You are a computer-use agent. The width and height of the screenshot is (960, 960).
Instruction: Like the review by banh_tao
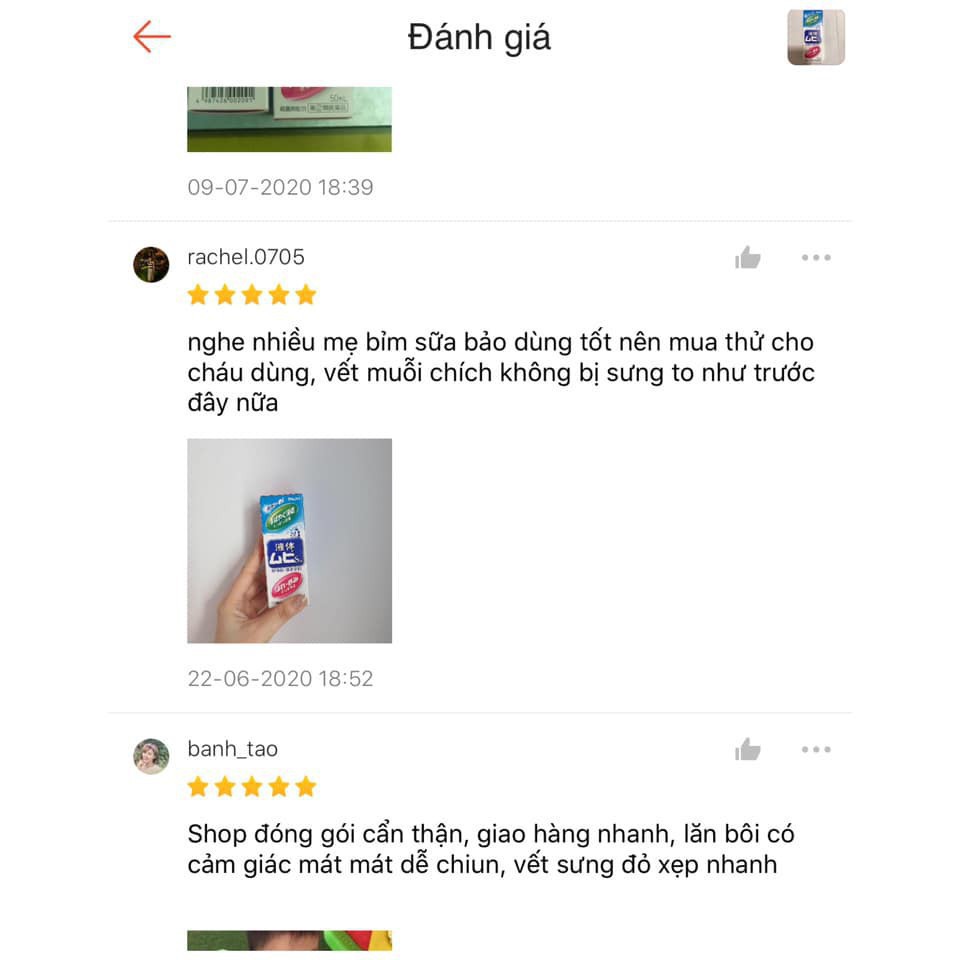[x=747, y=750]
